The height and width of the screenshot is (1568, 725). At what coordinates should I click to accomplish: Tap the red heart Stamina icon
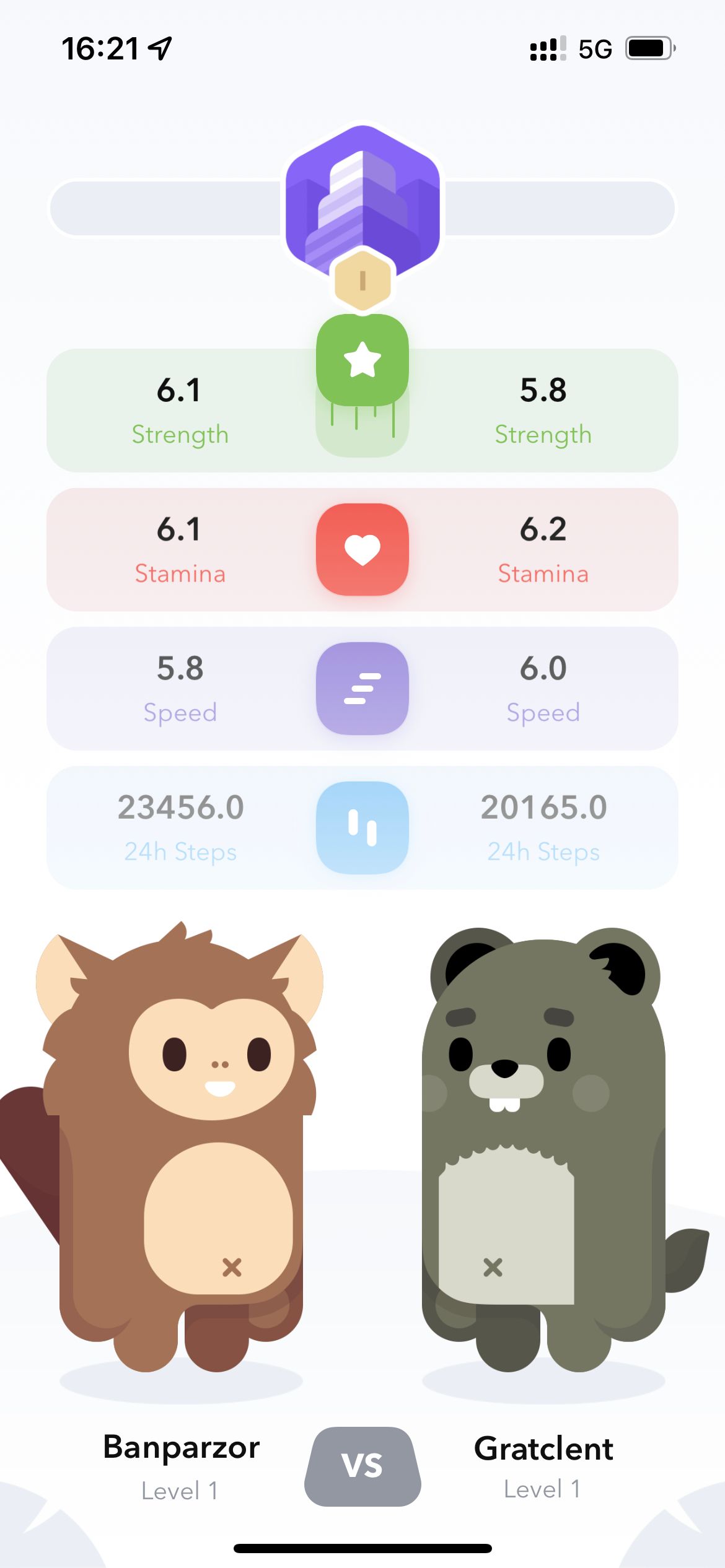pos(362,549)
